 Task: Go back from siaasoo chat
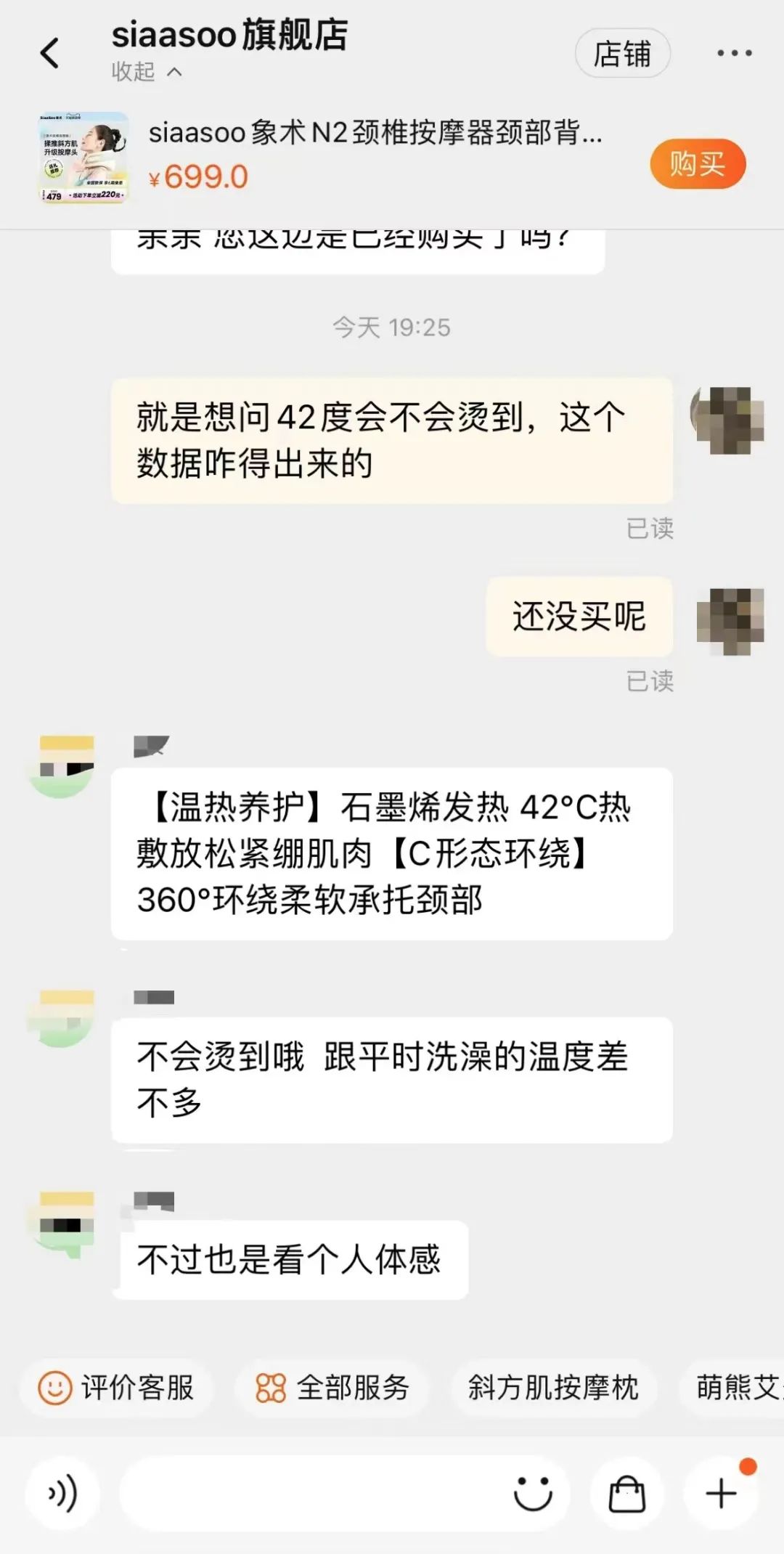[x=49, y=53]
